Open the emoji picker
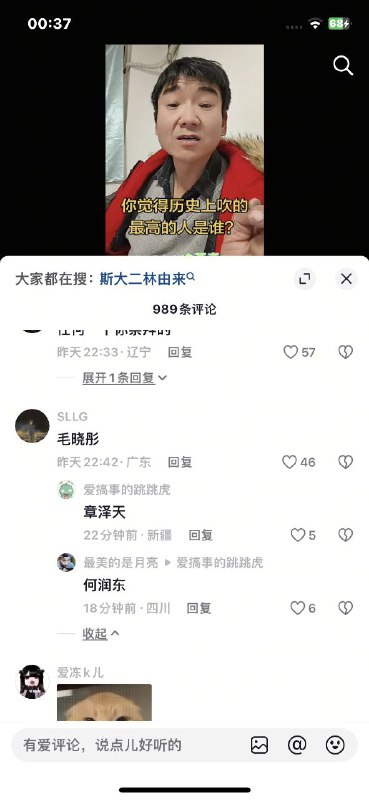The image size is (369, 800). coord(335,745)
